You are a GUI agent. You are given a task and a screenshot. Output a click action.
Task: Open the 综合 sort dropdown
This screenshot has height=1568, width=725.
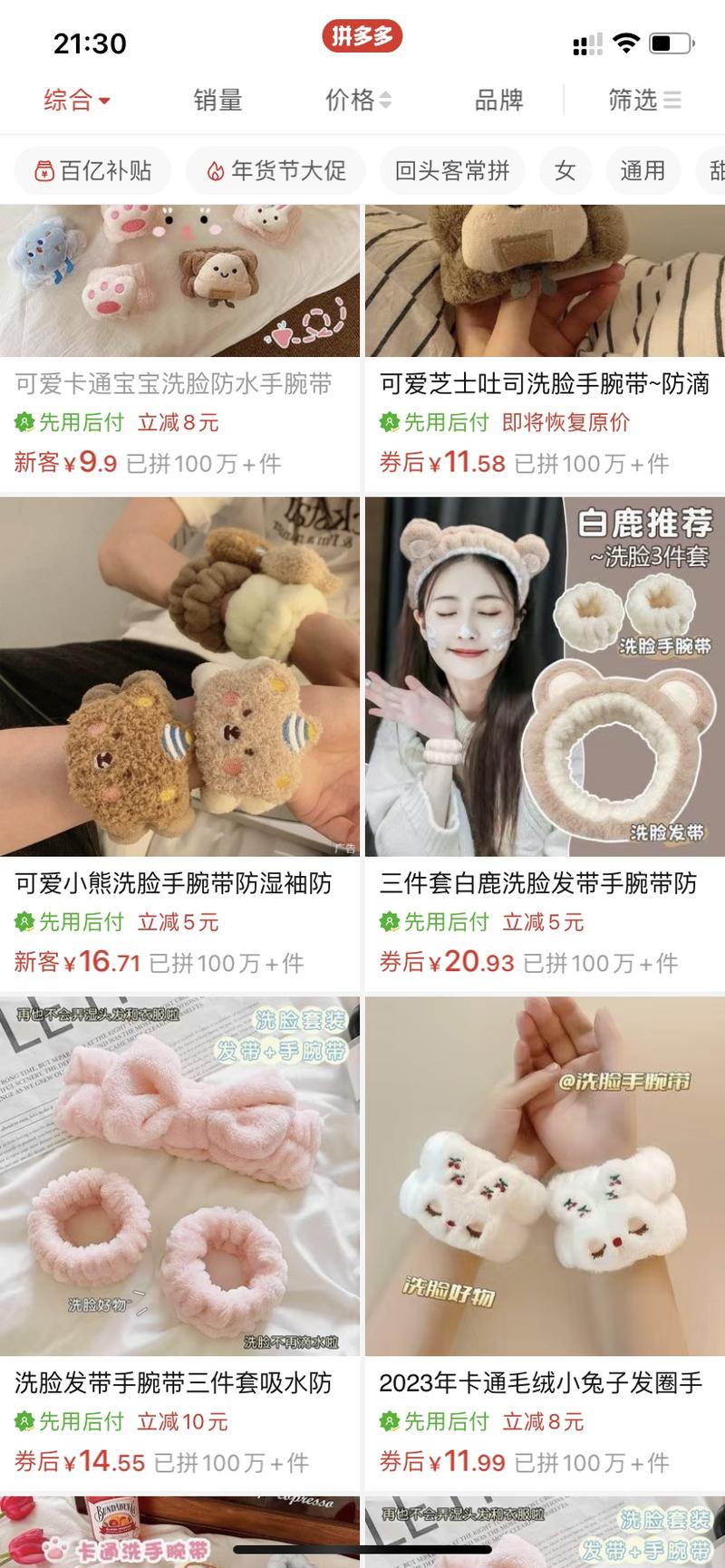(x=77, y=100)
